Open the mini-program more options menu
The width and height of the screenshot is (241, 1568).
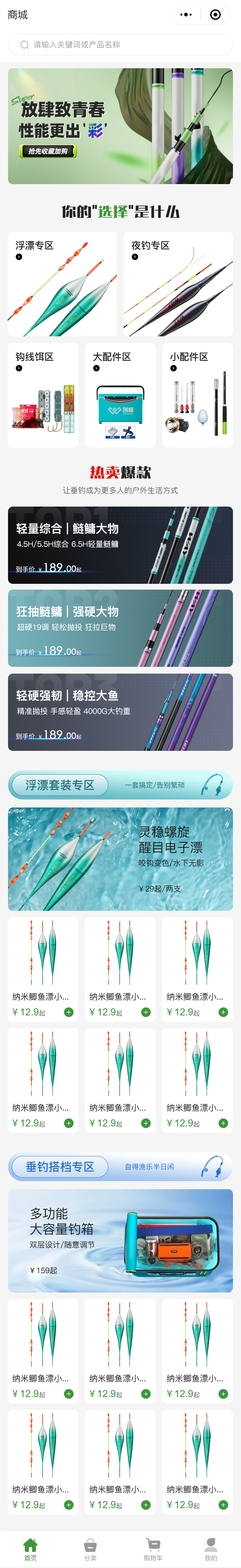(186, 14)
